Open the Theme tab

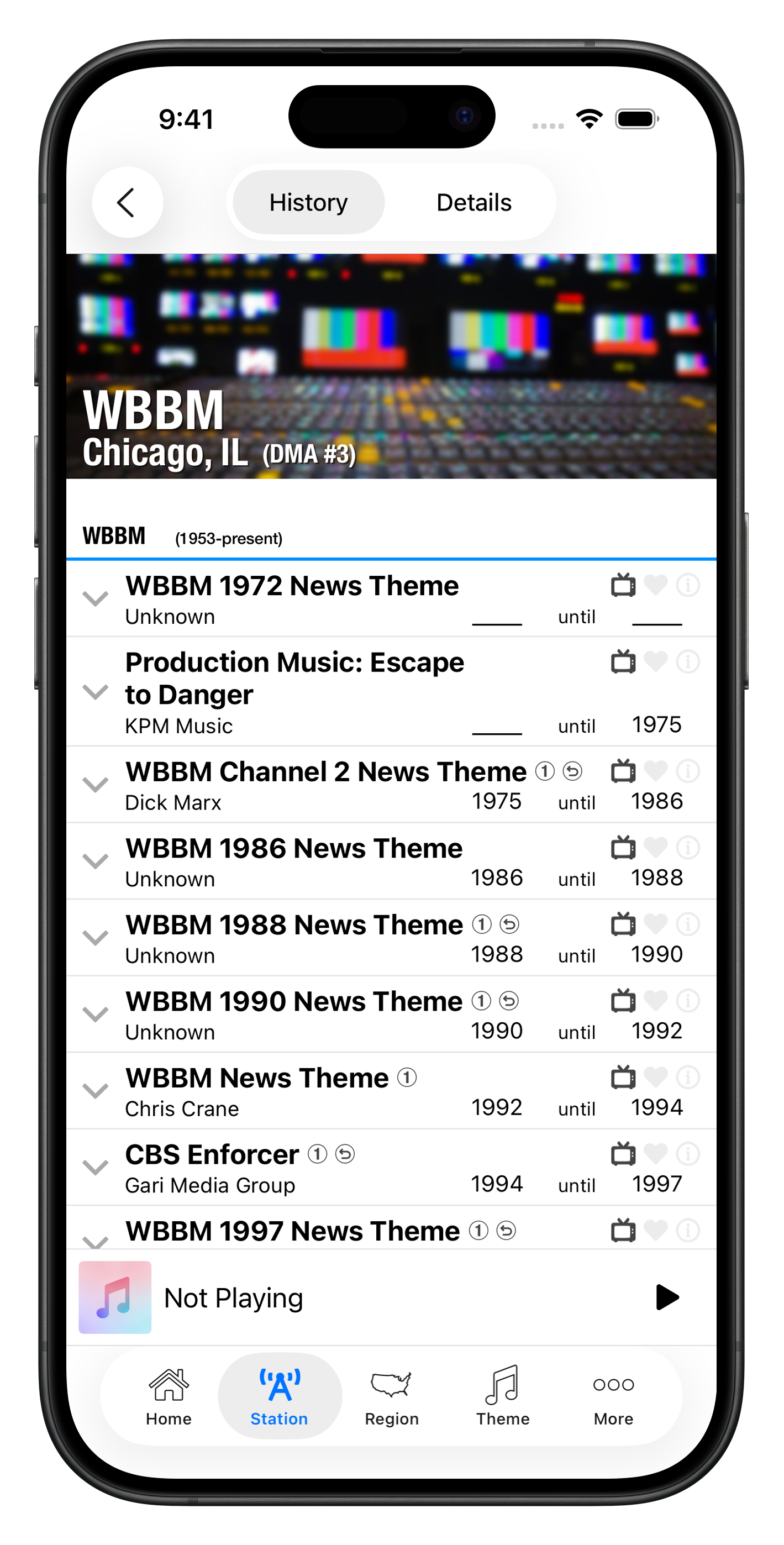503,1395
